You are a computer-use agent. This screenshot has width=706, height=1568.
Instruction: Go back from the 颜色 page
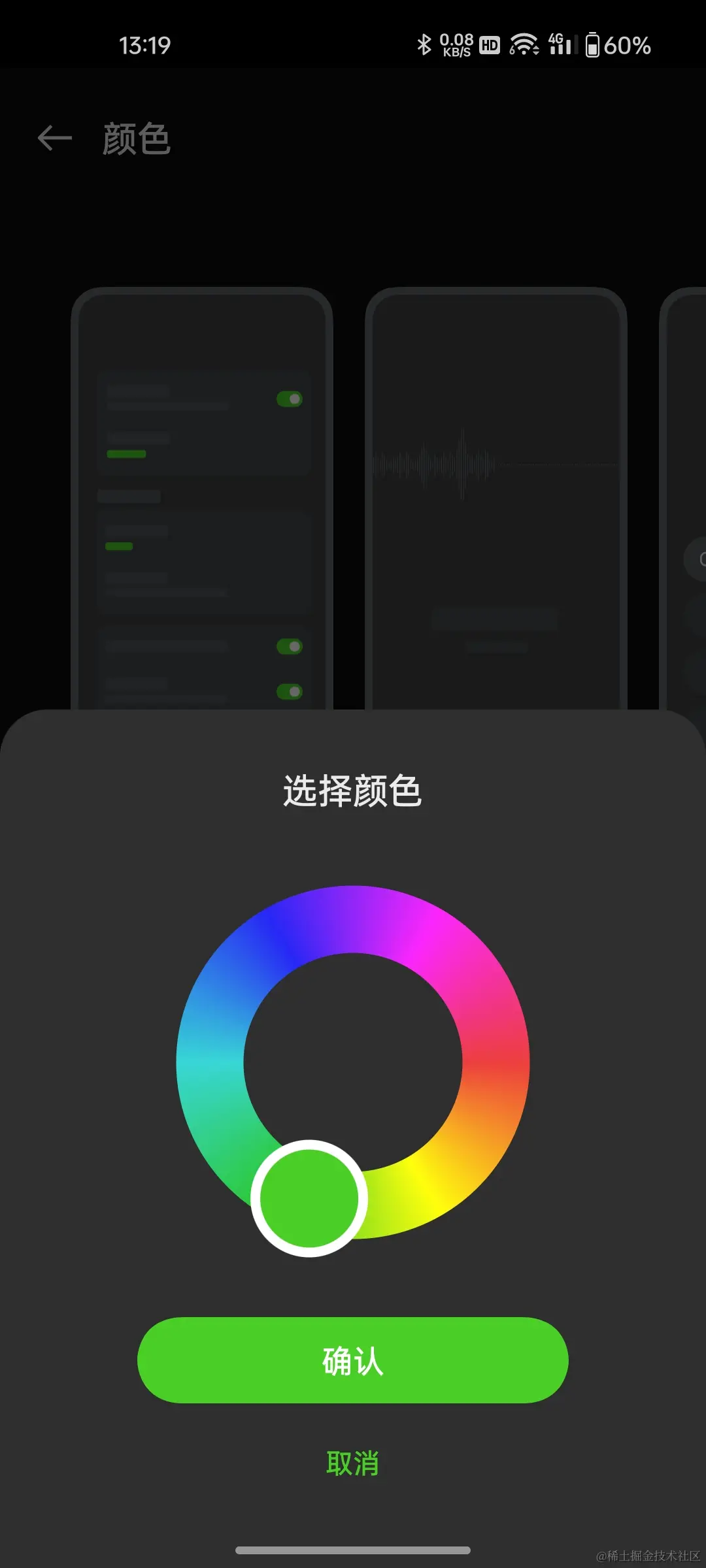[x=55, y=139]
